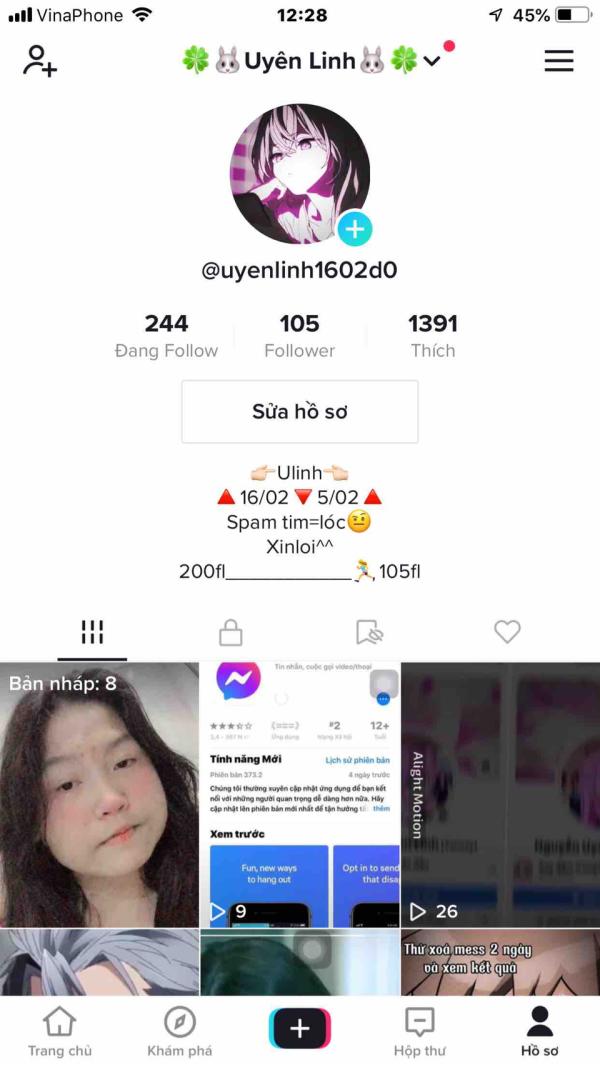Tap Sửa hồ sơ to edit profile
The height and width of the screenshot is (1067, 600).
300,412
